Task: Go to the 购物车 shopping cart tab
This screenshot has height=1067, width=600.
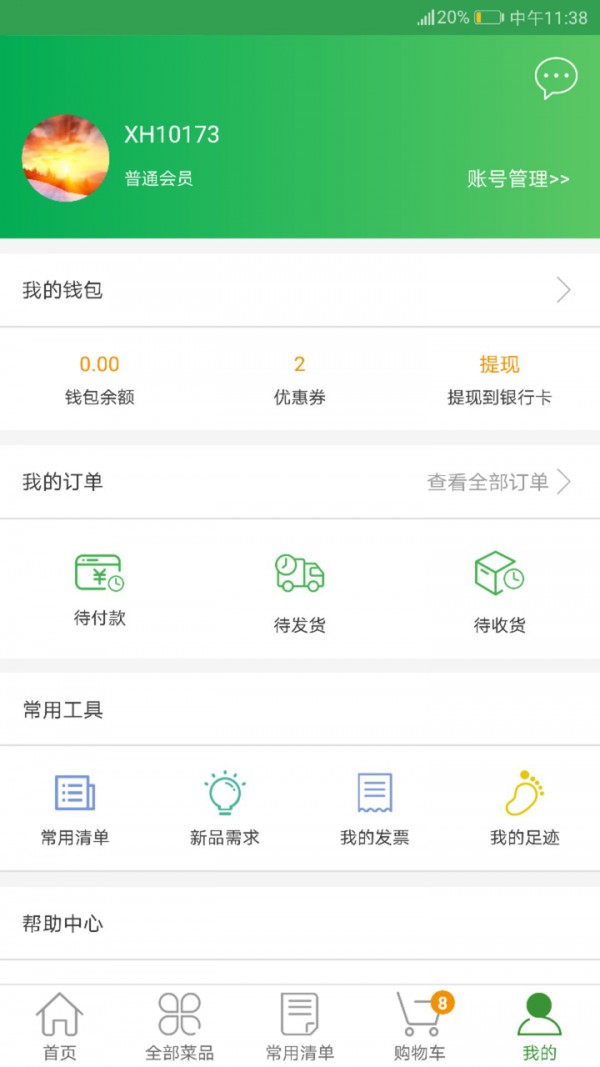Action: tap(420, 1026)
